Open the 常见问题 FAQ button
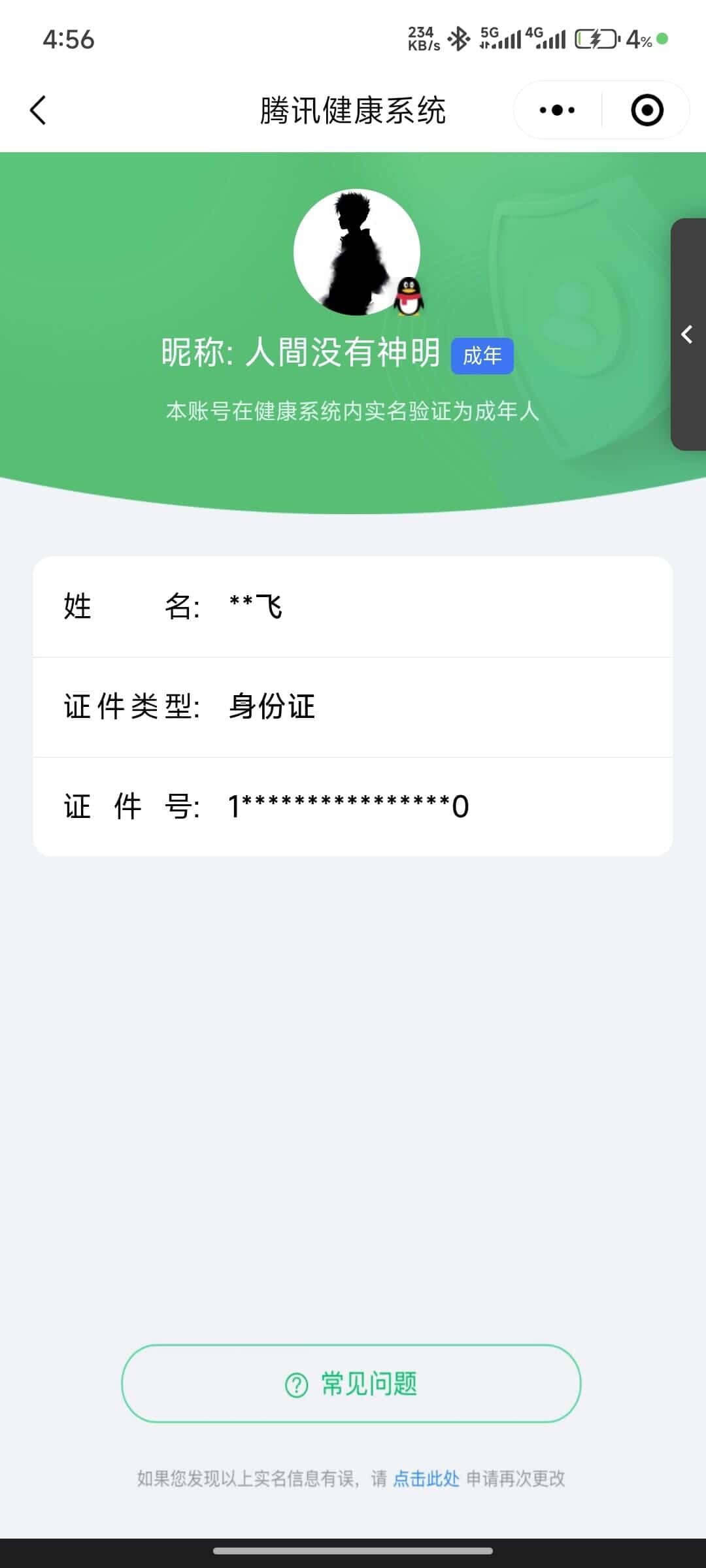This screenshot has width=706, height=1568. tap(351, 1383)
